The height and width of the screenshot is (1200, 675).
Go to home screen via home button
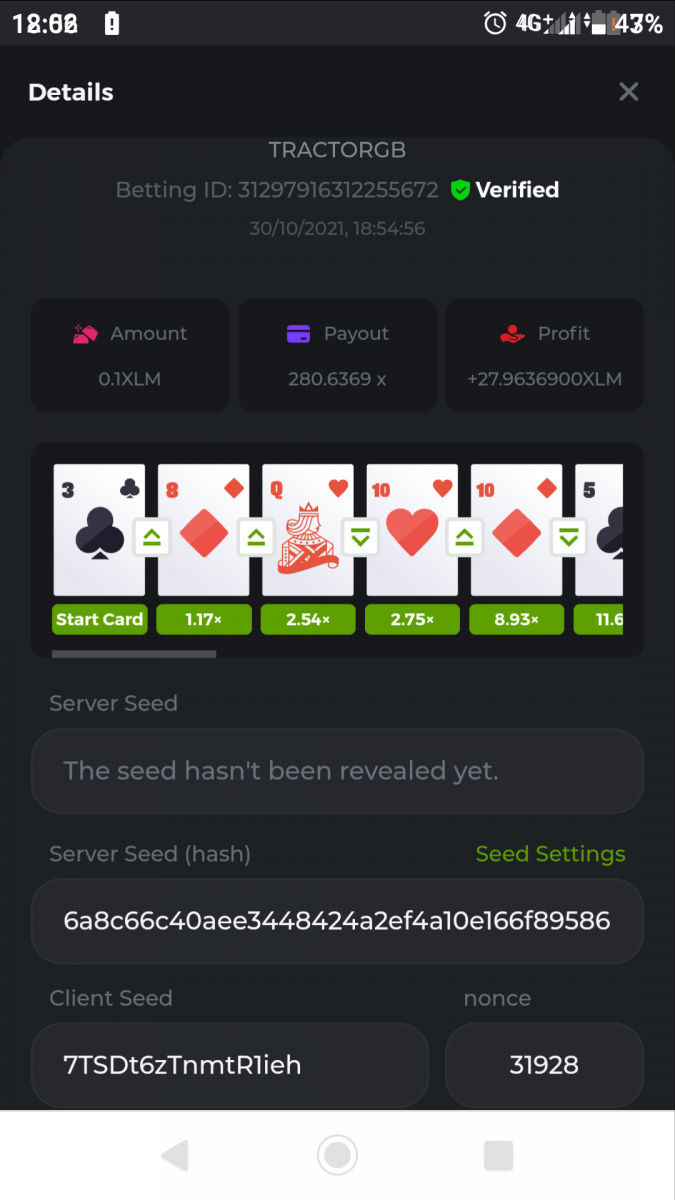click(337, 1156)
